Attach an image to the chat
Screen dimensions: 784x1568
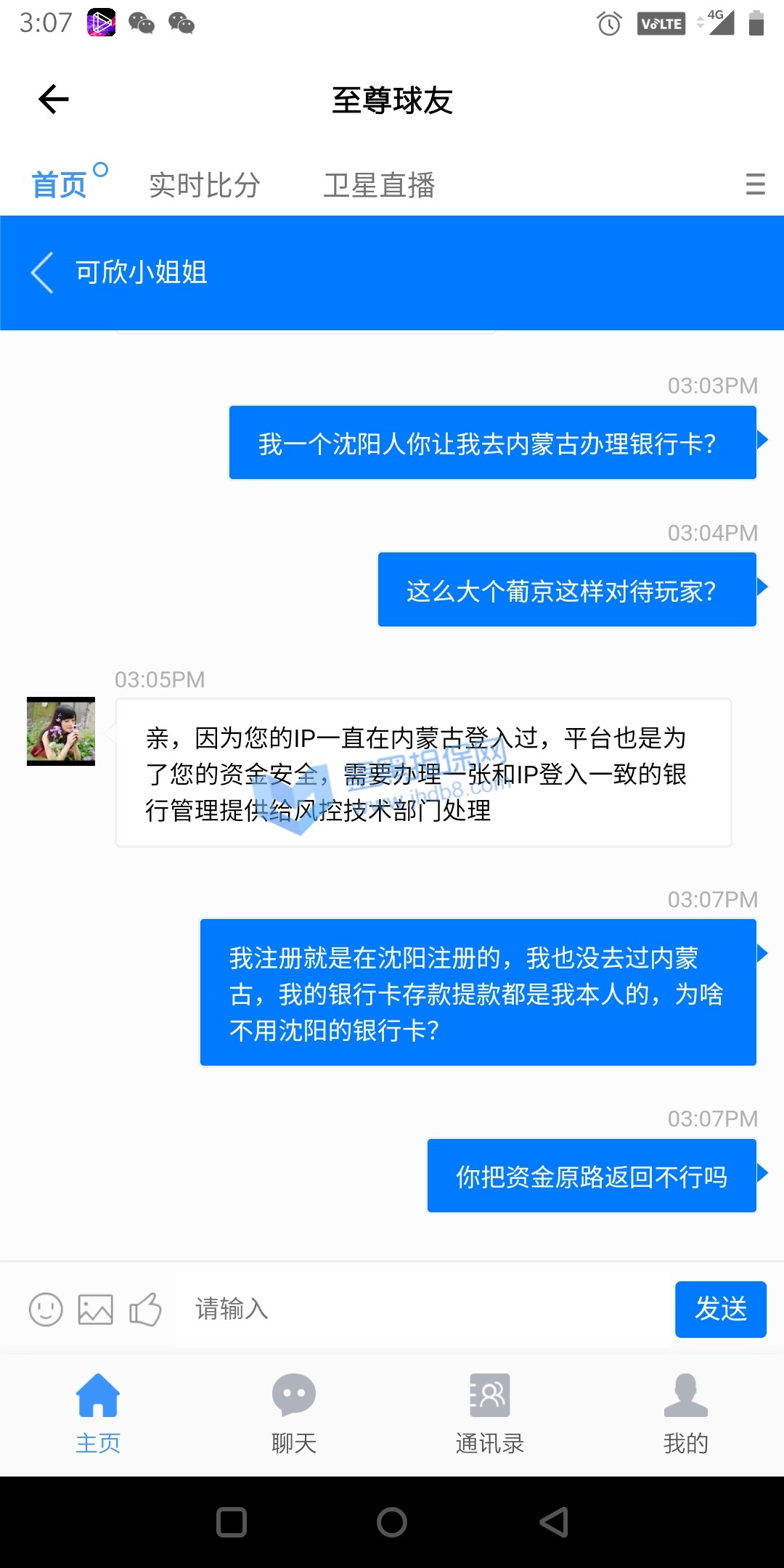[x=95, y=1310]
